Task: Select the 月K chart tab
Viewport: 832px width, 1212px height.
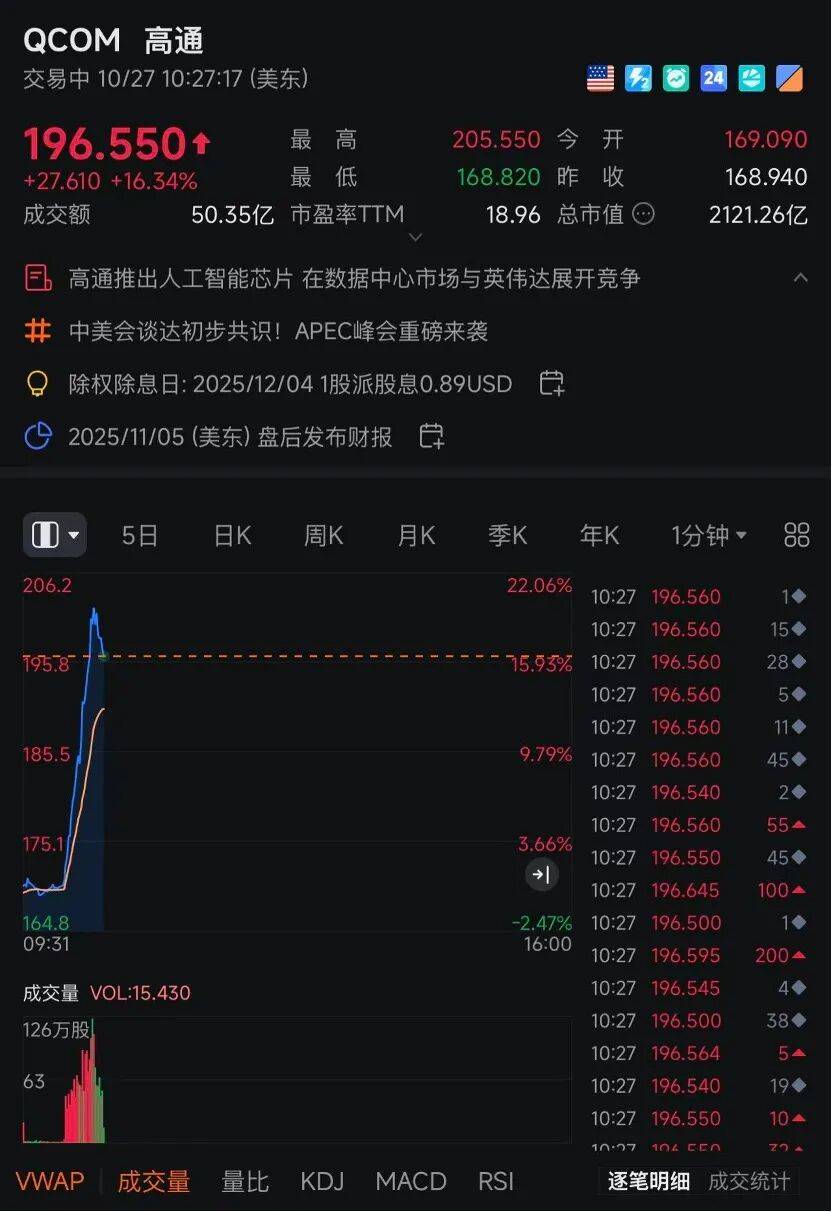Action: (x=416, y=535)
